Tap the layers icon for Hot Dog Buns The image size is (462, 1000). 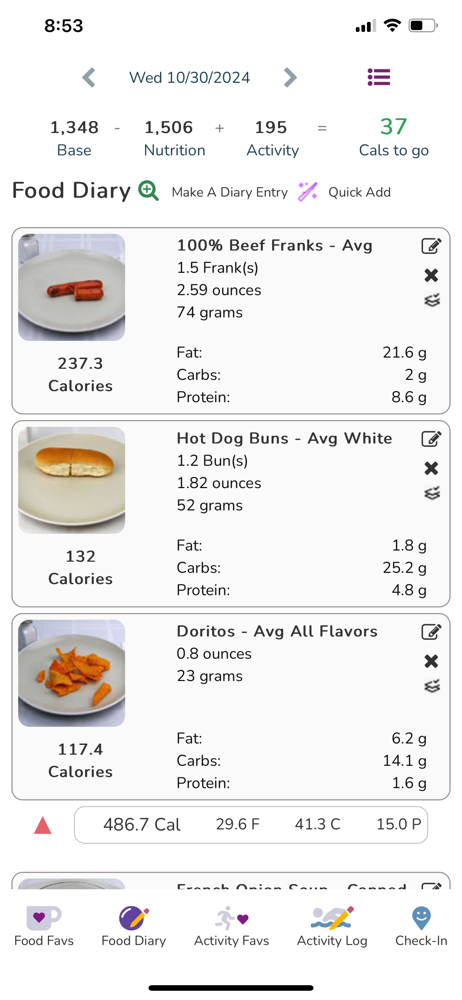[x=432, y=493]
